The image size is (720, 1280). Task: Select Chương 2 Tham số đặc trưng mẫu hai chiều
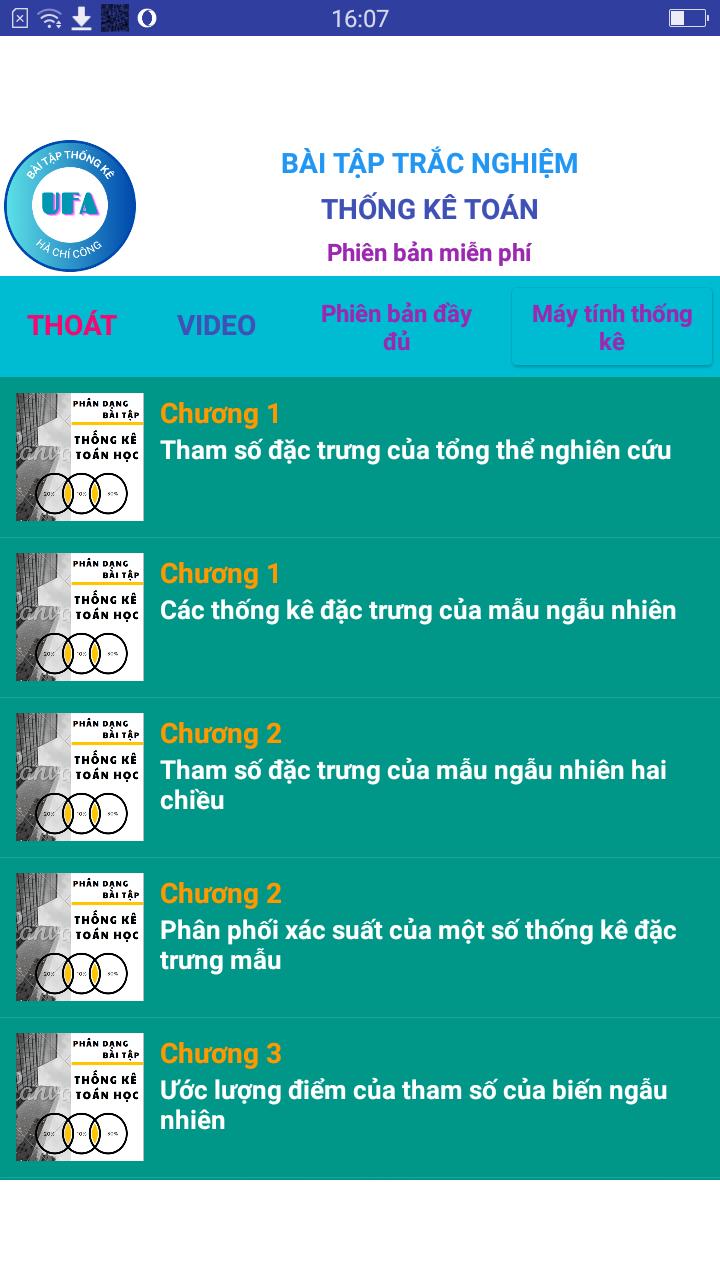(360, 777)
